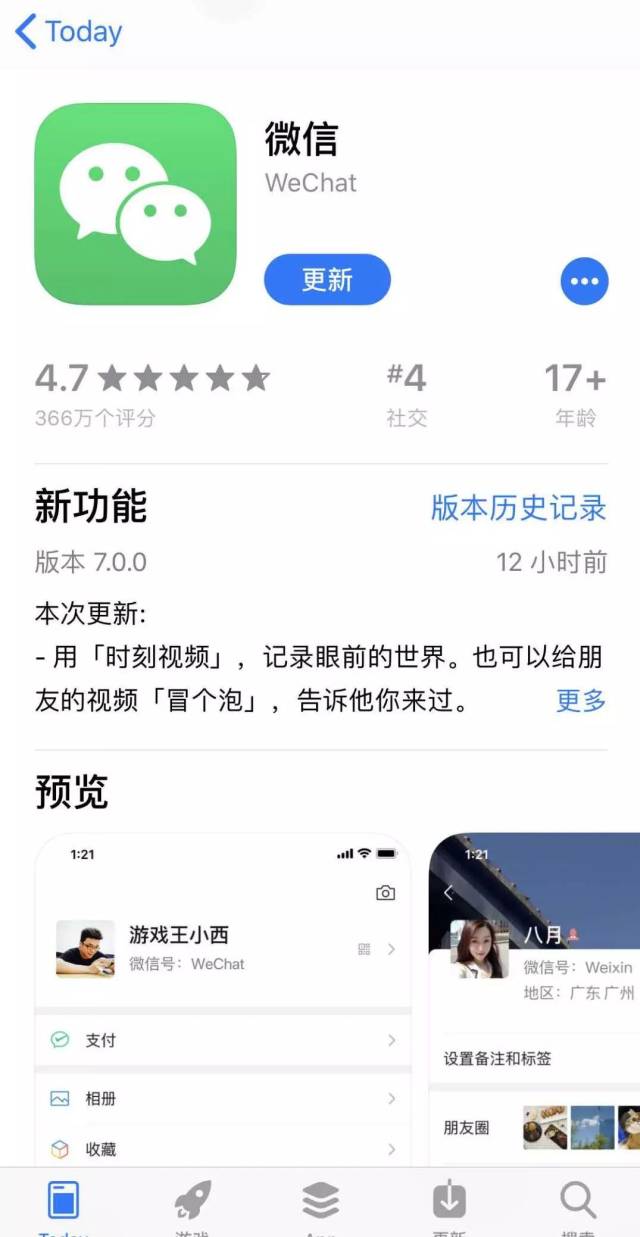Open the first preview screenshot
This screenshot has width=640, height=1237.
[223, 1000]
